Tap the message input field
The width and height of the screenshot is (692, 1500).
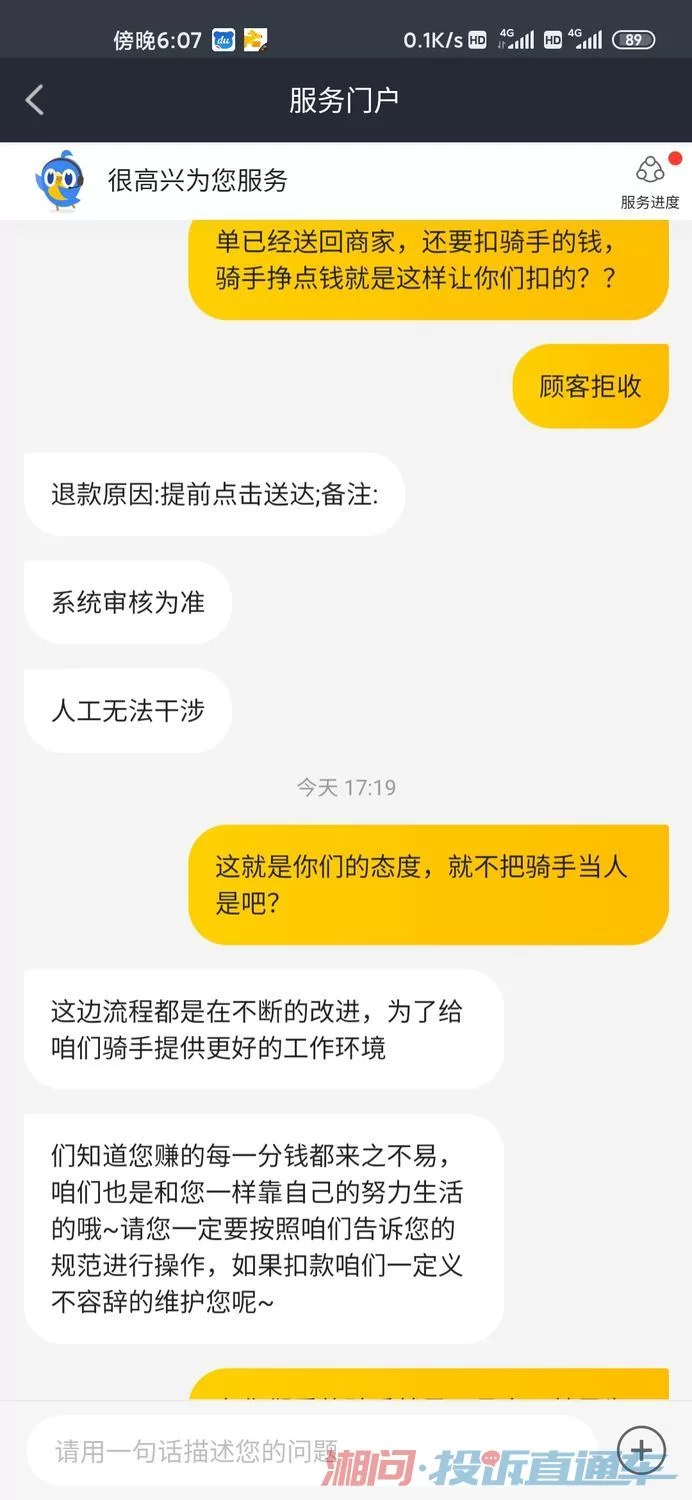point(300,1450)
